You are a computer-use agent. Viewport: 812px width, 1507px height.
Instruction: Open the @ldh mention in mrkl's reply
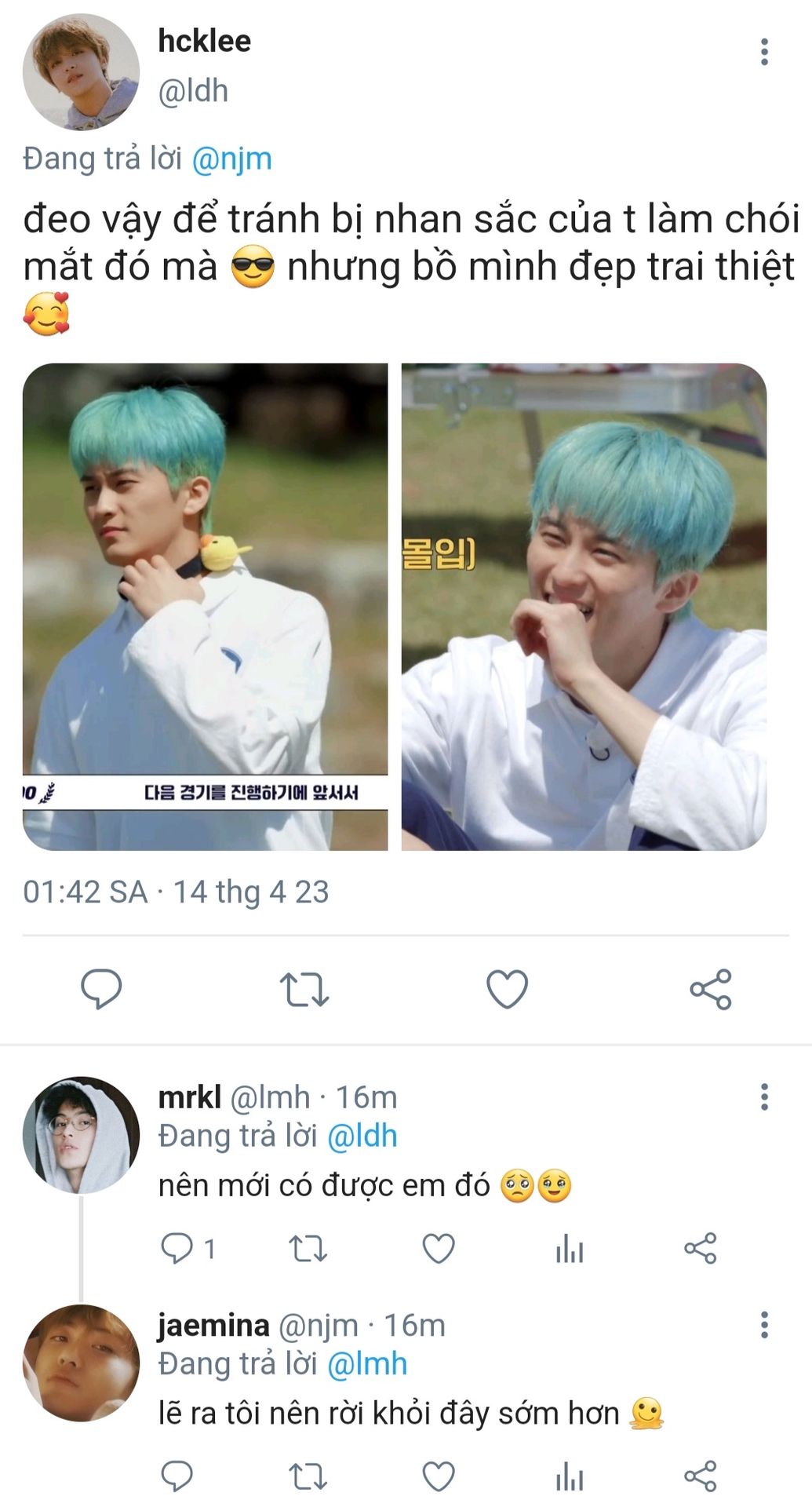362,1137
